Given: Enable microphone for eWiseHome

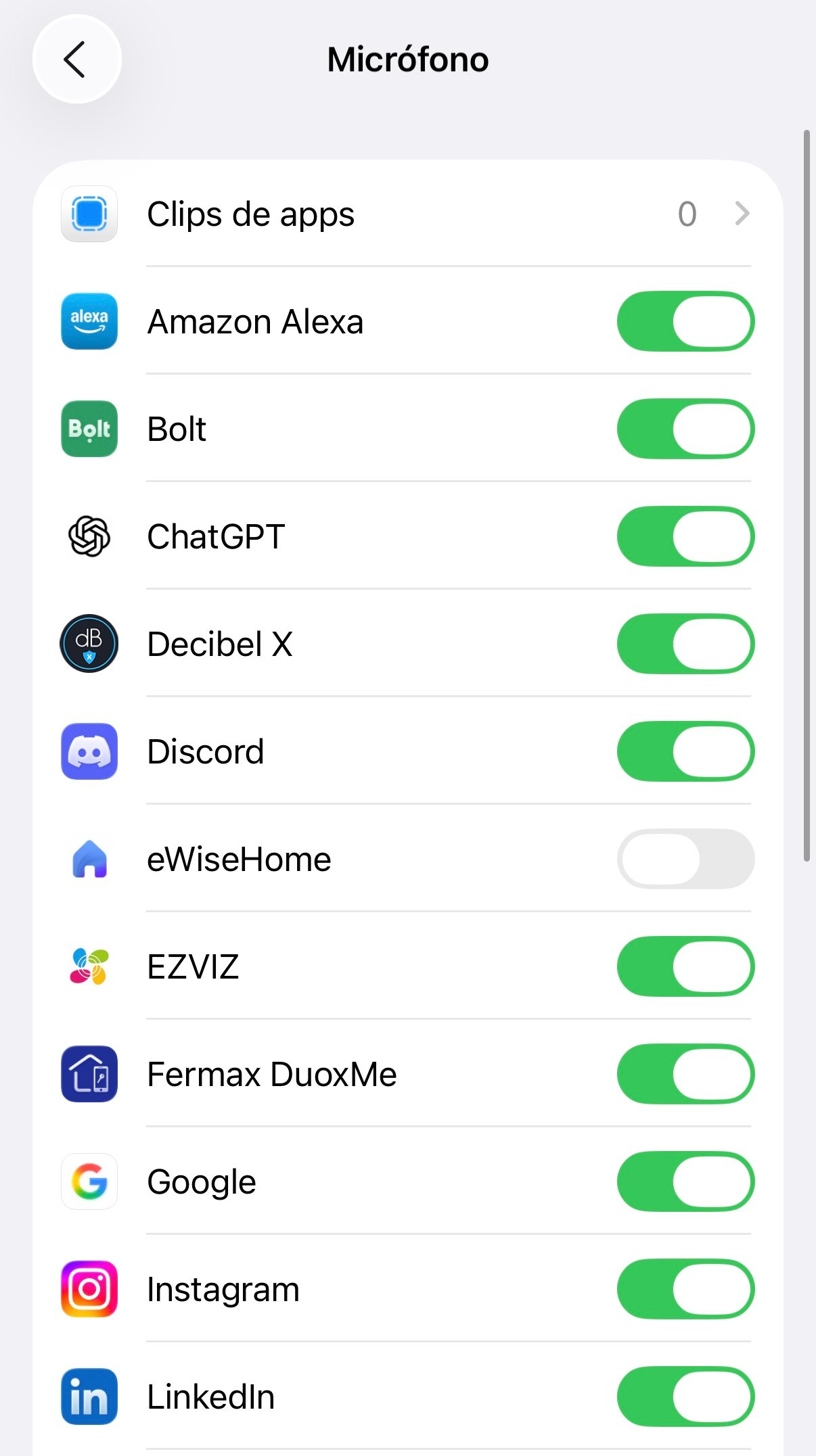Looking at the screenshot, I should pyautogui.click(x=685, y=859).
